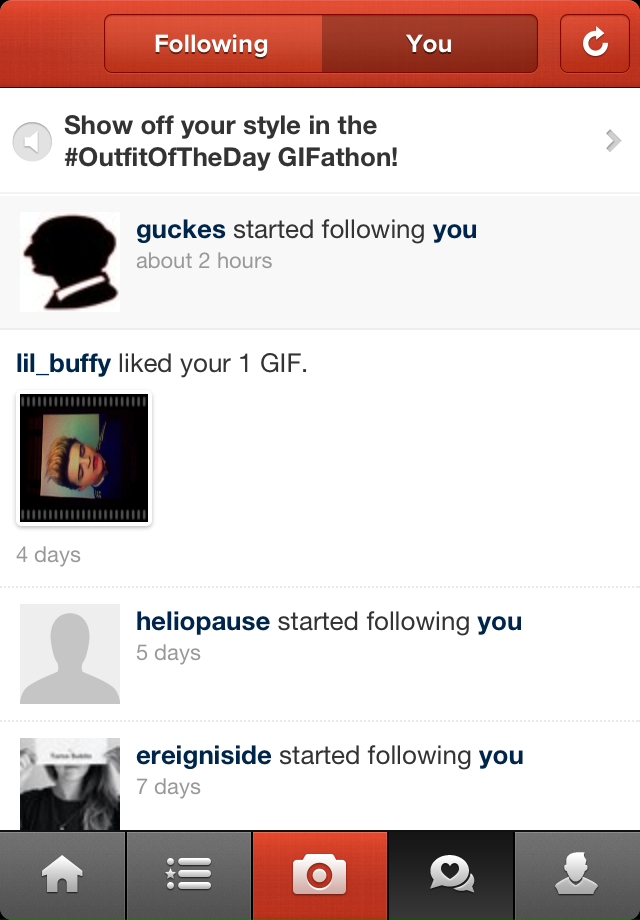Open the heliopause username link
Screen dimensions: 640x920
(x=203, y=622)
